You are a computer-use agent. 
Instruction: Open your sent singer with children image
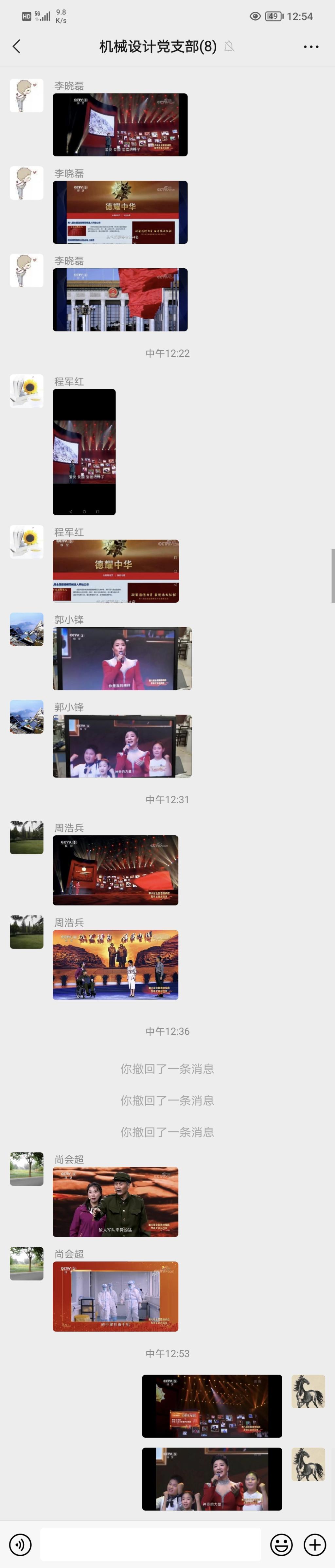pyautogui.click(x=212, y=1479)
